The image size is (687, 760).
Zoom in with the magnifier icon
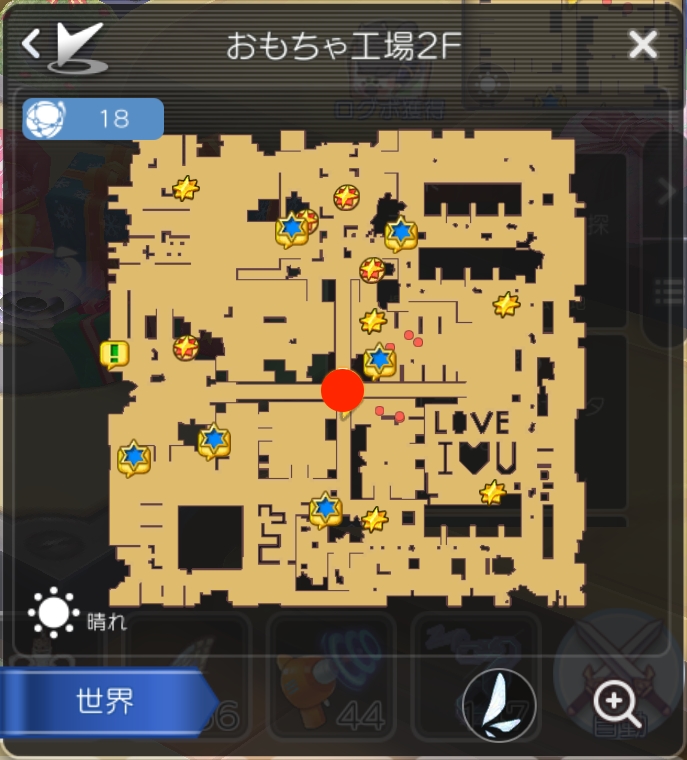[616, 705]
